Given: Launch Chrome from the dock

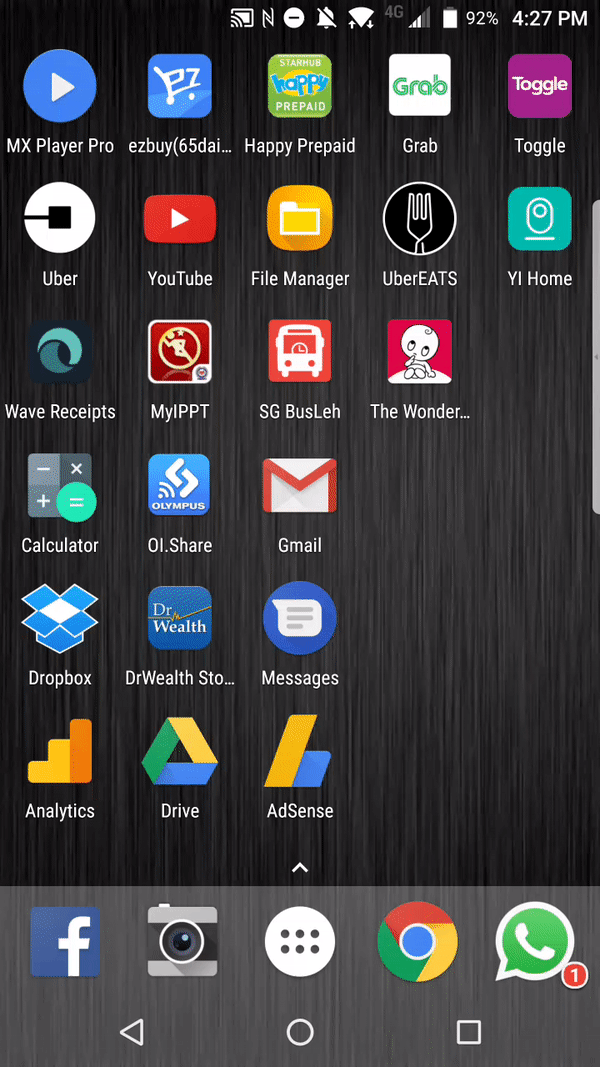Looking at the screenshot, I should pyautogui.click(x=417, y=942).
